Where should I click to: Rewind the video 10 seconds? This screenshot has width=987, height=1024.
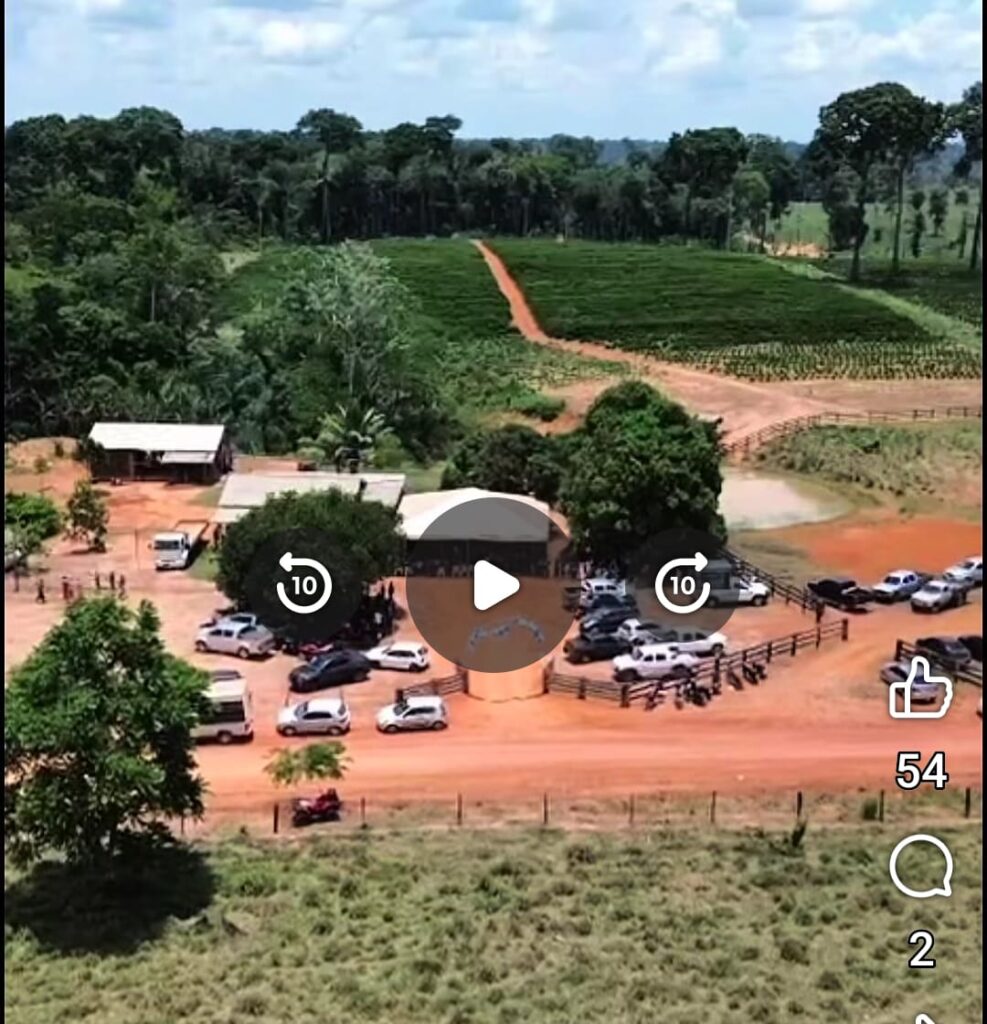click(x=303, y=583)
